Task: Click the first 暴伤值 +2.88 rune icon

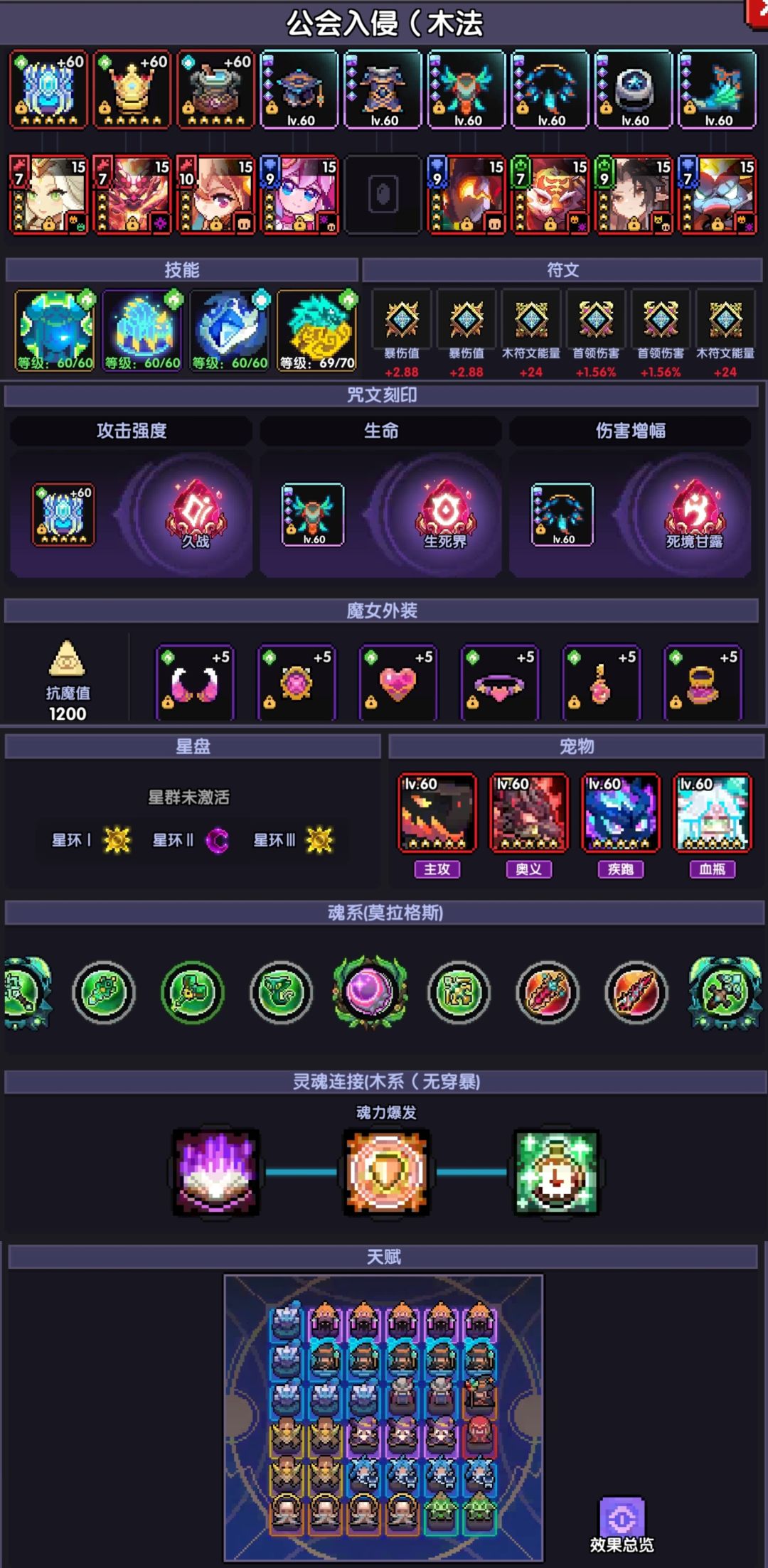Action: pos(402,321)
